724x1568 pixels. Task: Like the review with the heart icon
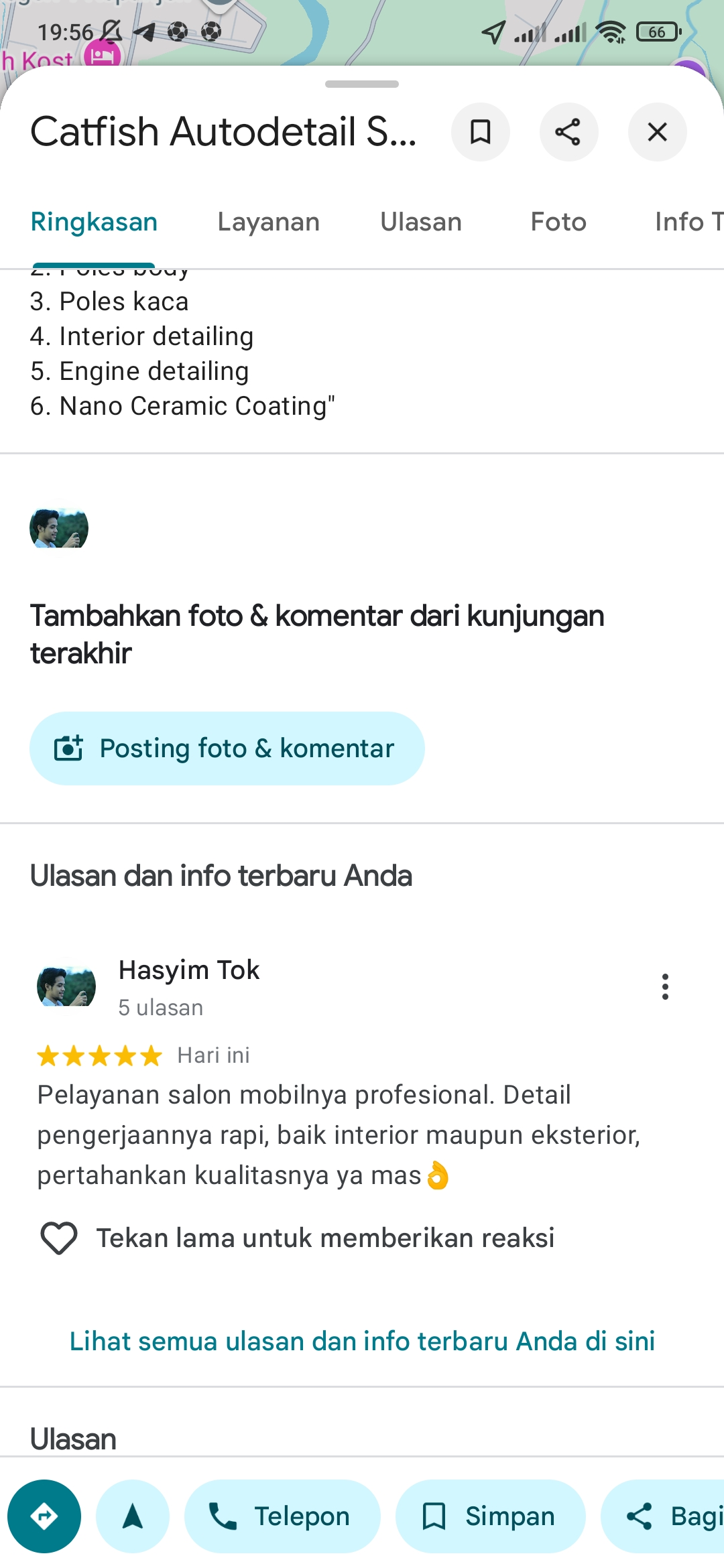click(x=59, y=1238)
